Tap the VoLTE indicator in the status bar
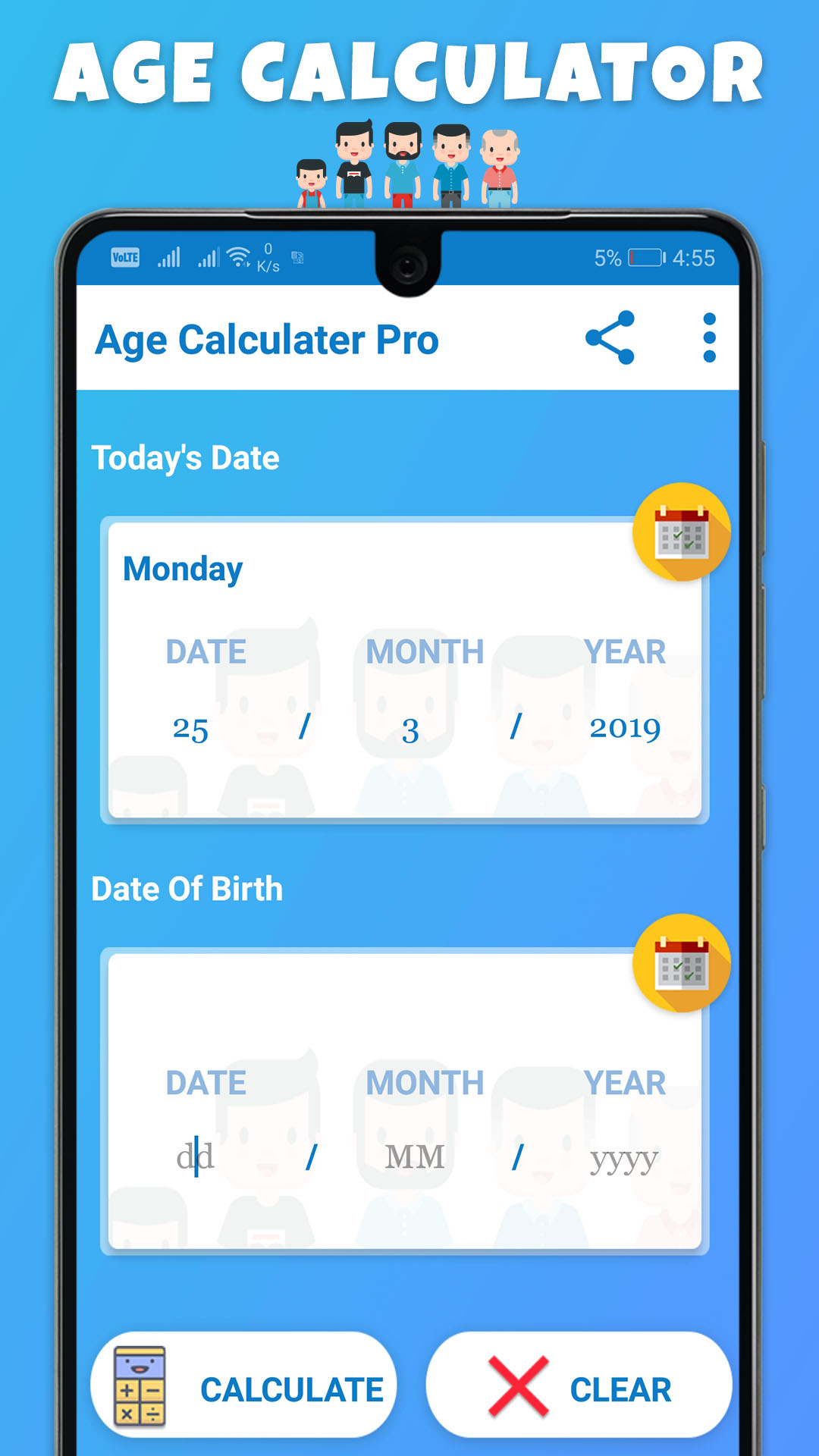Viewport: 819px width, 1456px height. 124,258
